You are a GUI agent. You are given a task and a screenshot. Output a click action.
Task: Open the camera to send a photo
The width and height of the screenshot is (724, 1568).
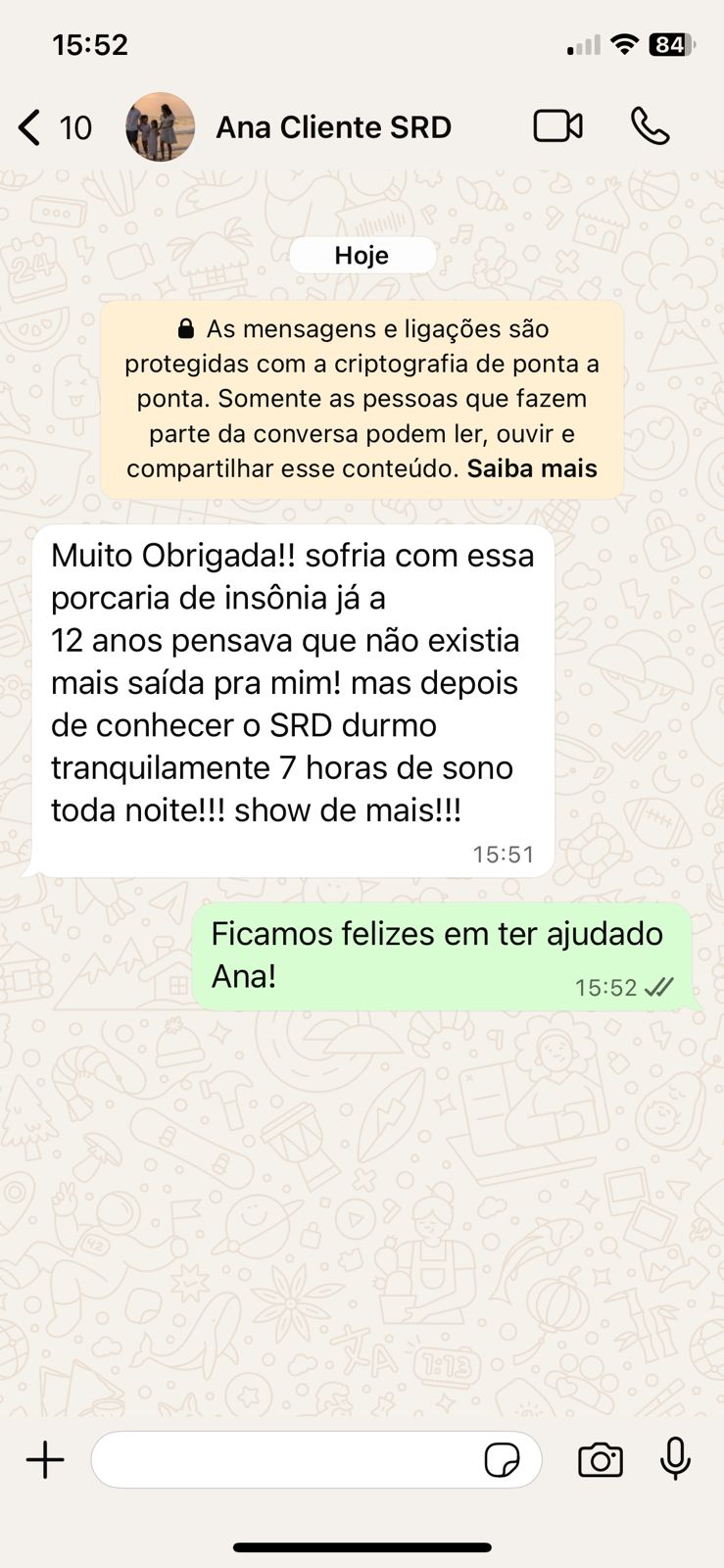(600, 1460)
